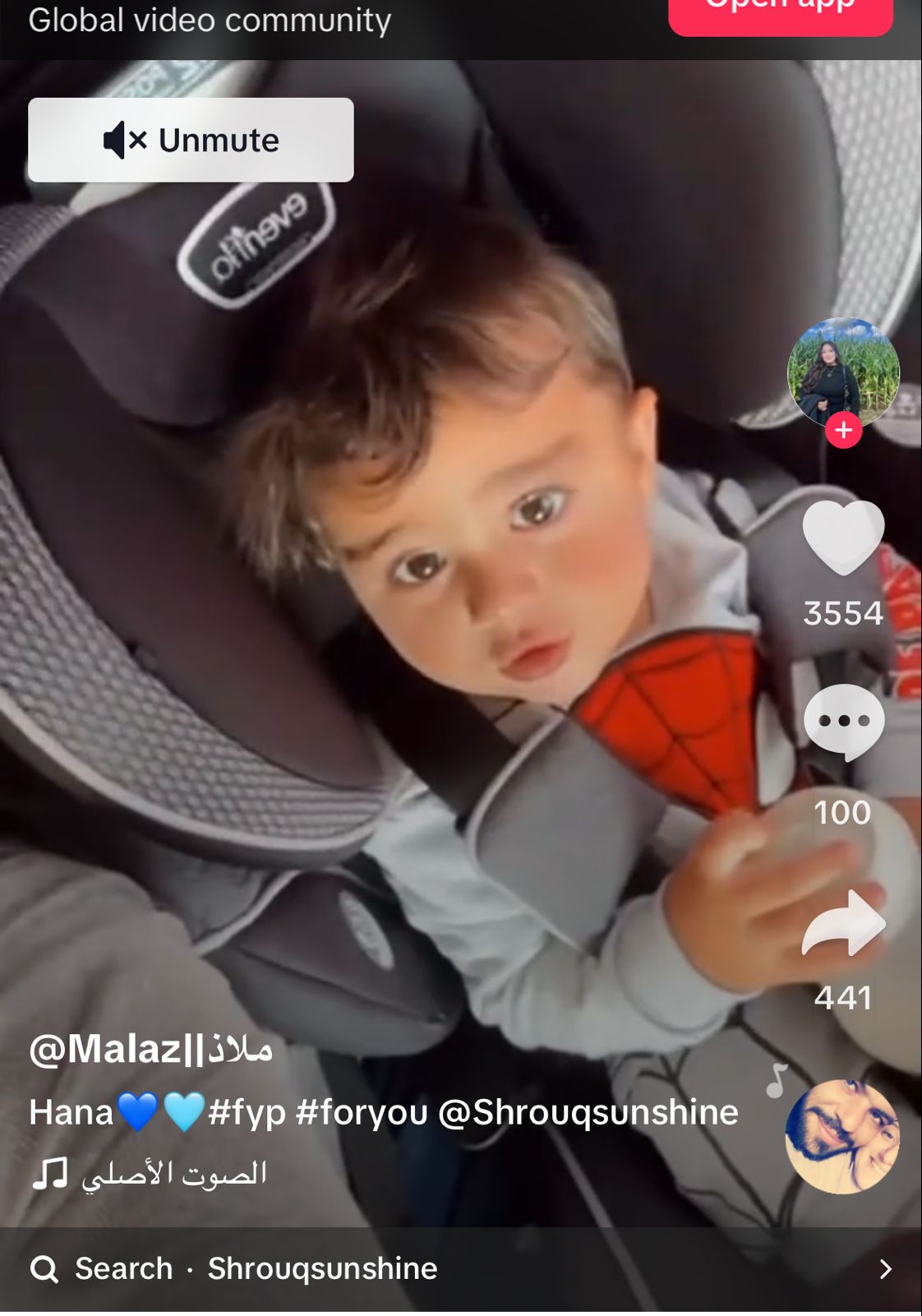Share this video using the arrow

[x=843, y=923]
